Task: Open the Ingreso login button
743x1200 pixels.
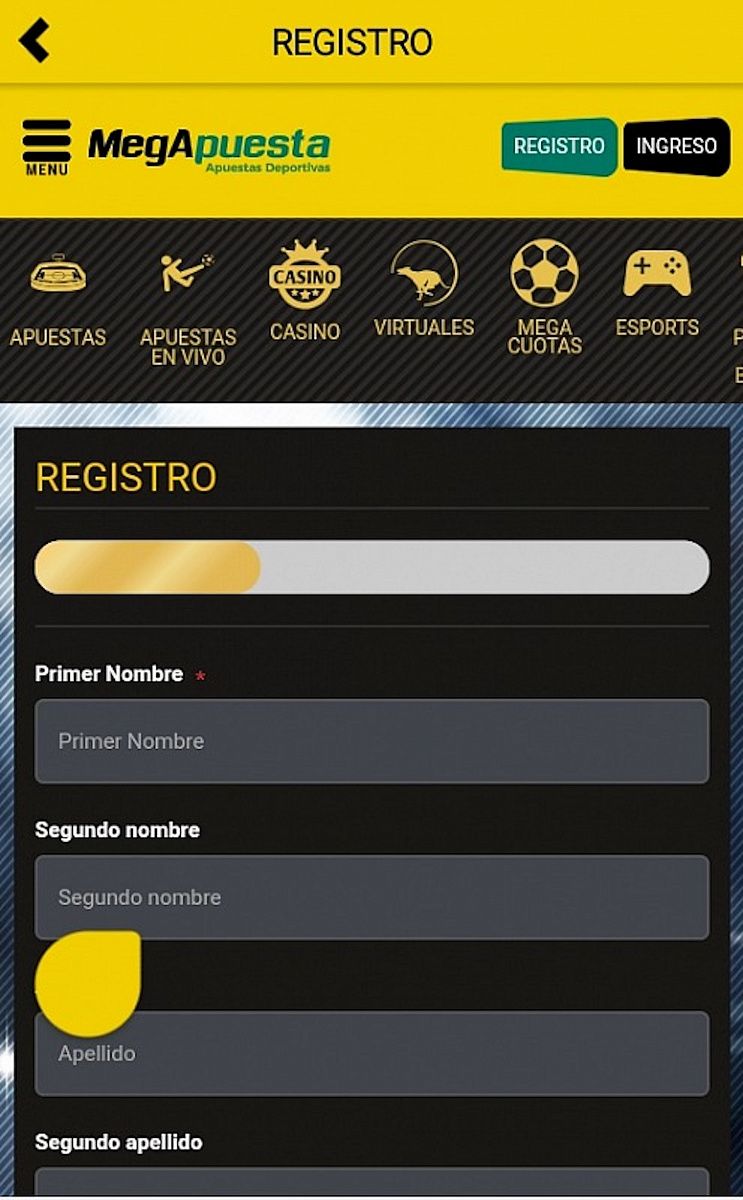Action: click(x=676, y=146)
